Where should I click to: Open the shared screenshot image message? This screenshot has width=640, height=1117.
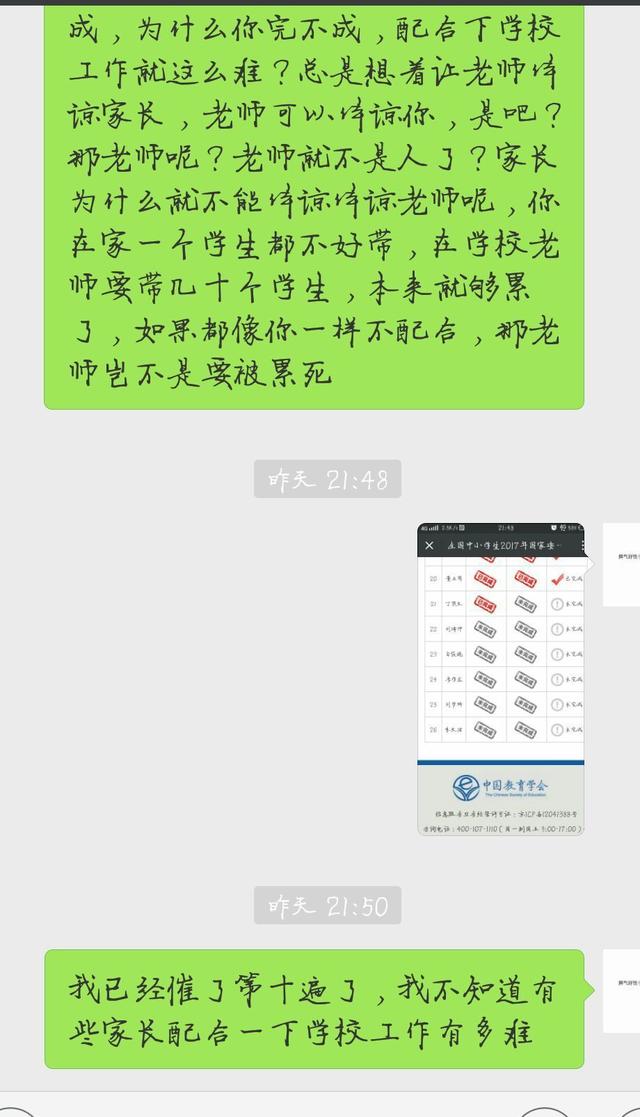[500, 678]
